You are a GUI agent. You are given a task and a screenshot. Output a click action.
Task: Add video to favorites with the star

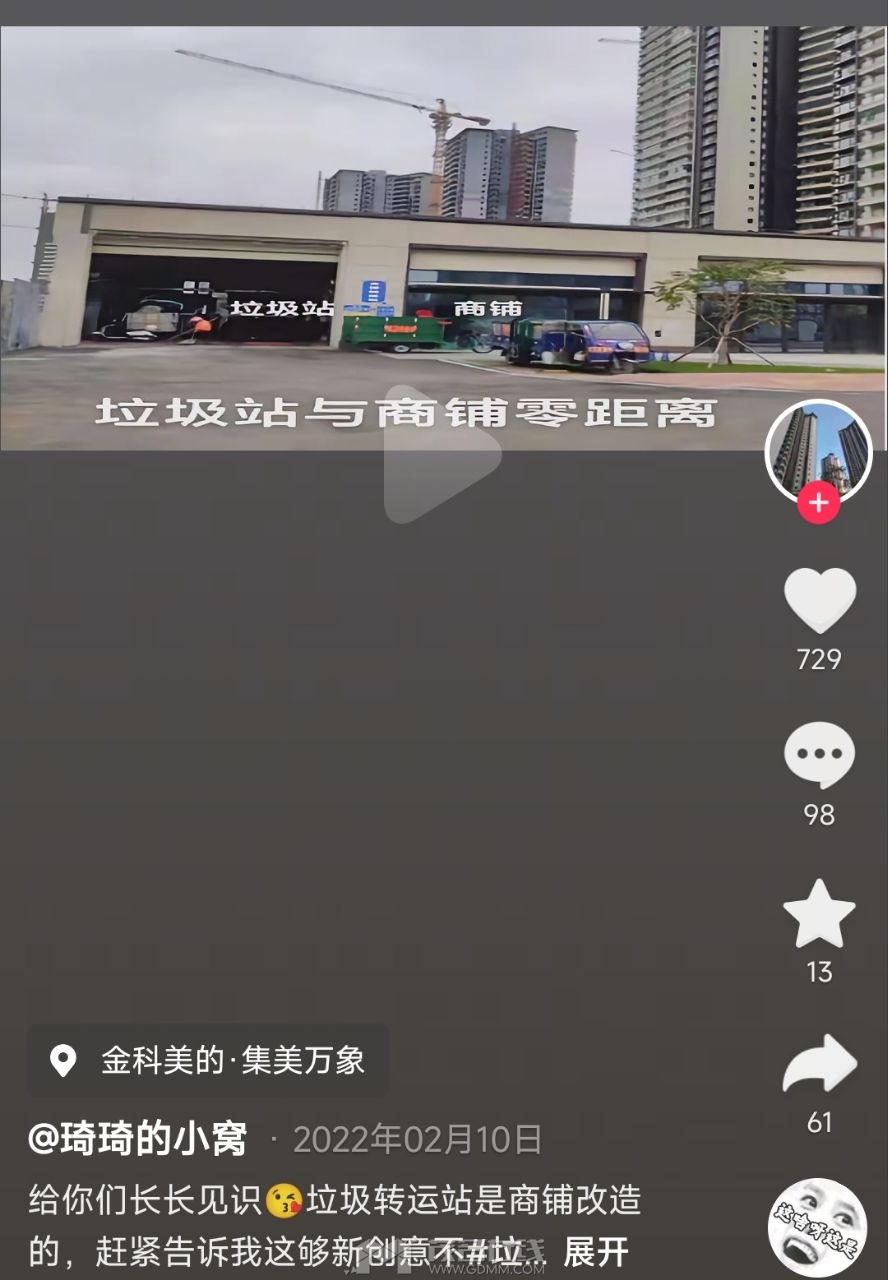pos(819,914)
